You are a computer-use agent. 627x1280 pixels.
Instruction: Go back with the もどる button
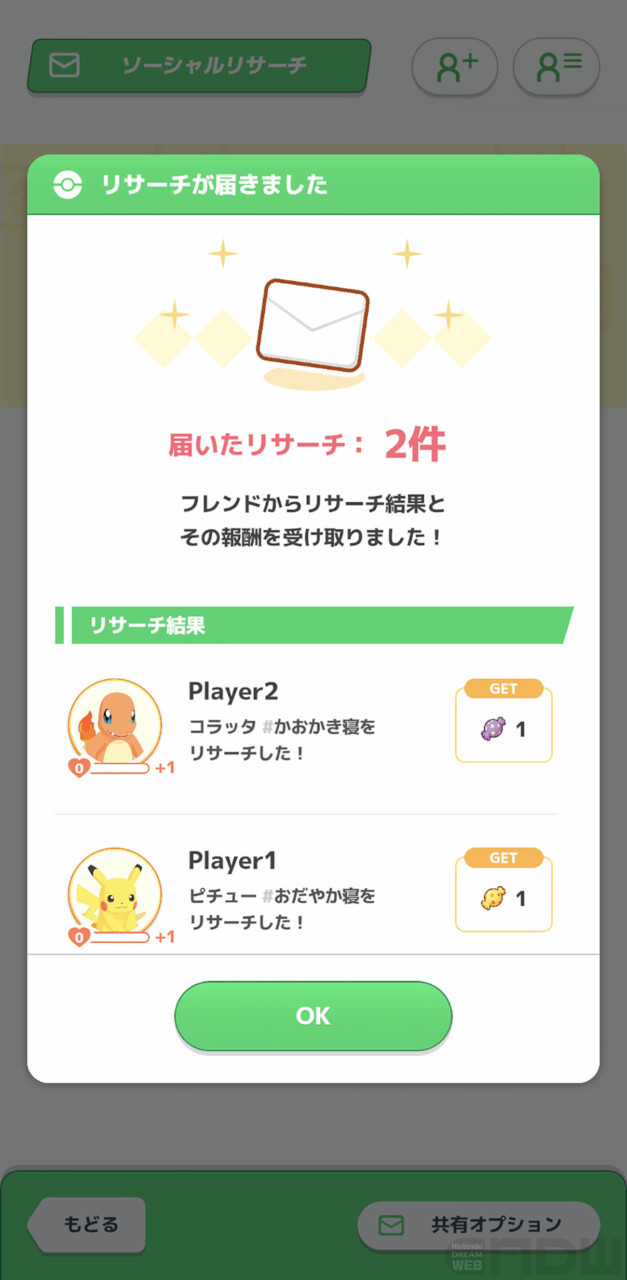89,1224
